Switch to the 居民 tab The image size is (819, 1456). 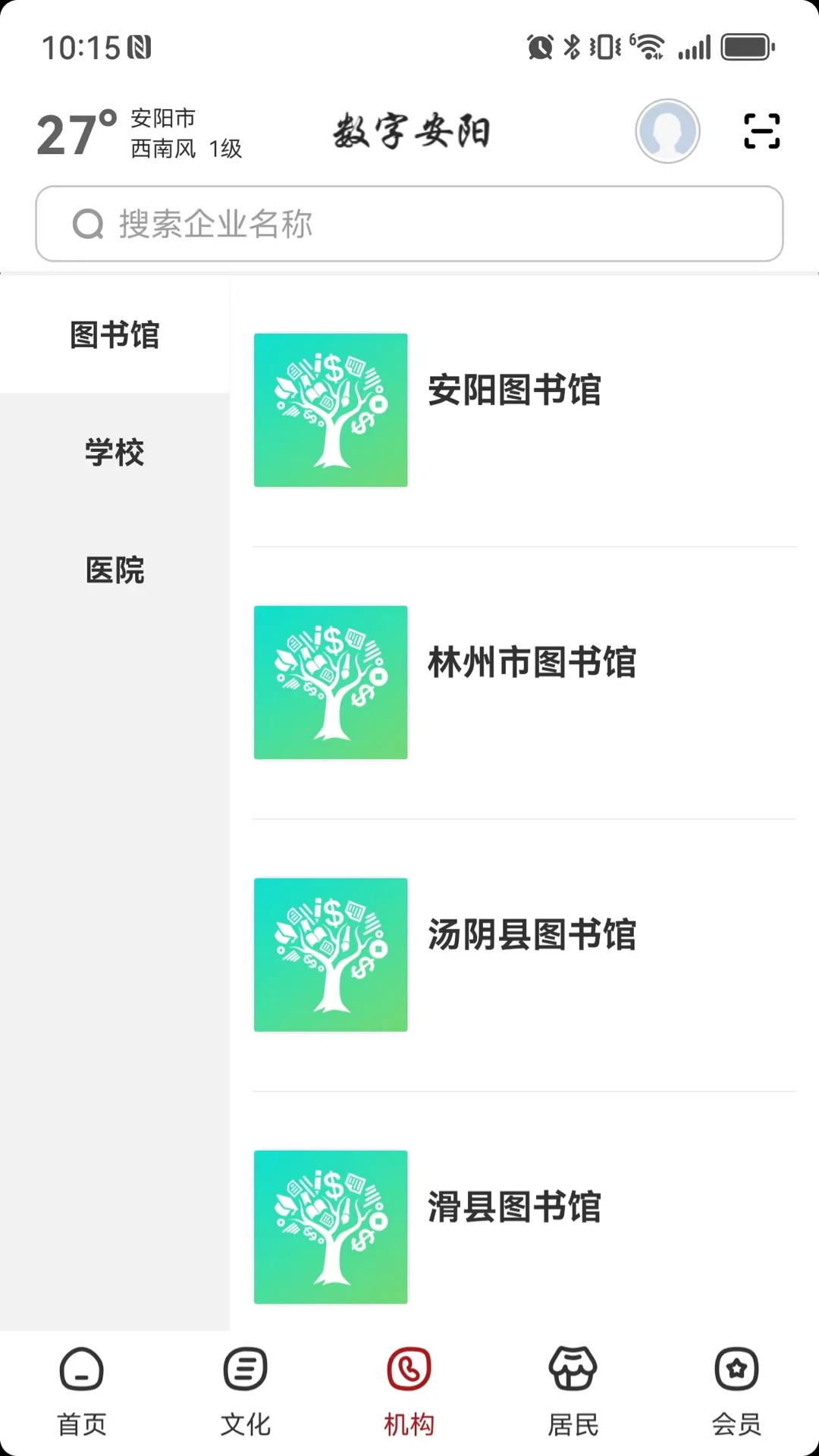point(573,1392)
